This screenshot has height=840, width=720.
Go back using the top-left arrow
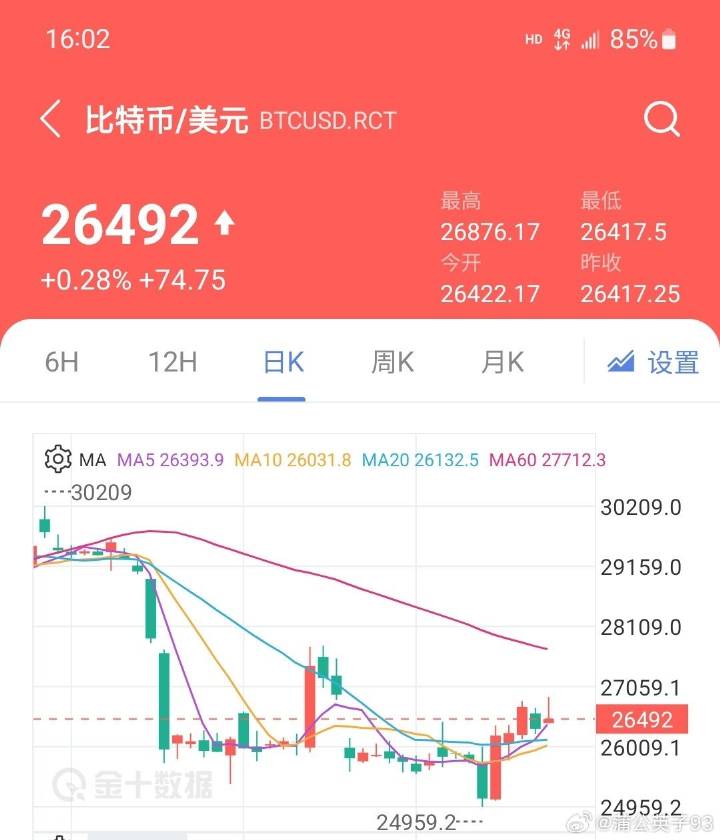(51, 119)
